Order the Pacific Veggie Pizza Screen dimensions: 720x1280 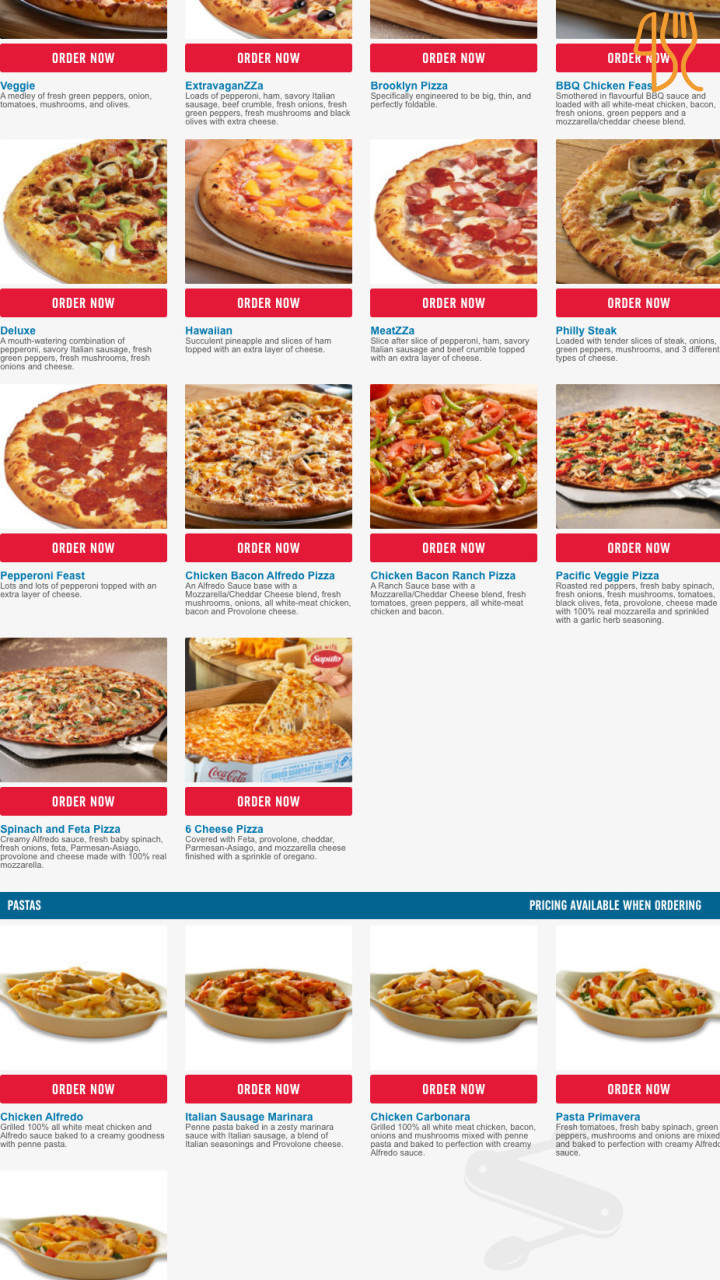click(638, 548)
